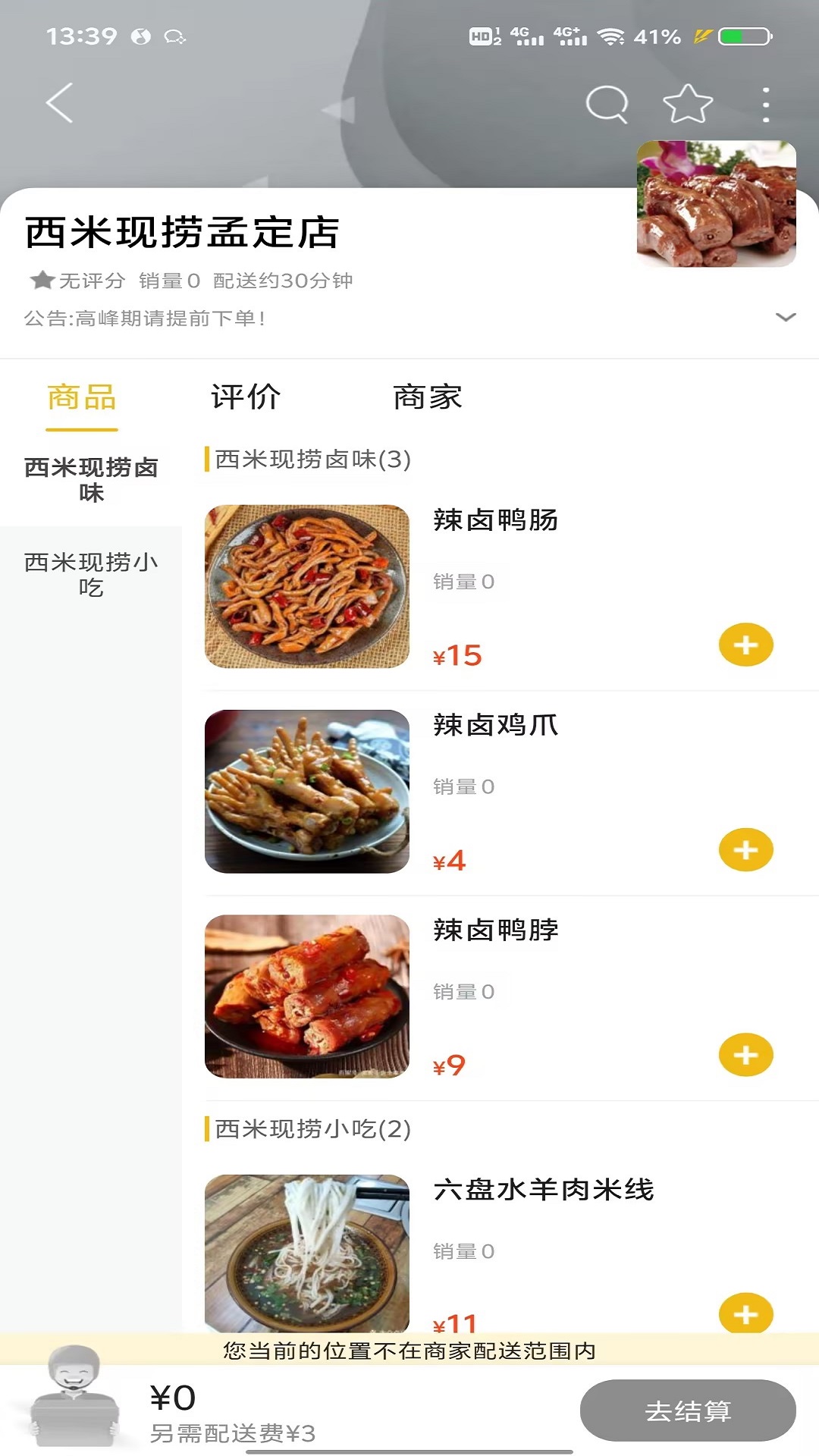Open the 商家 tab
Viewport: 819px width, 1456px height.
427,397
